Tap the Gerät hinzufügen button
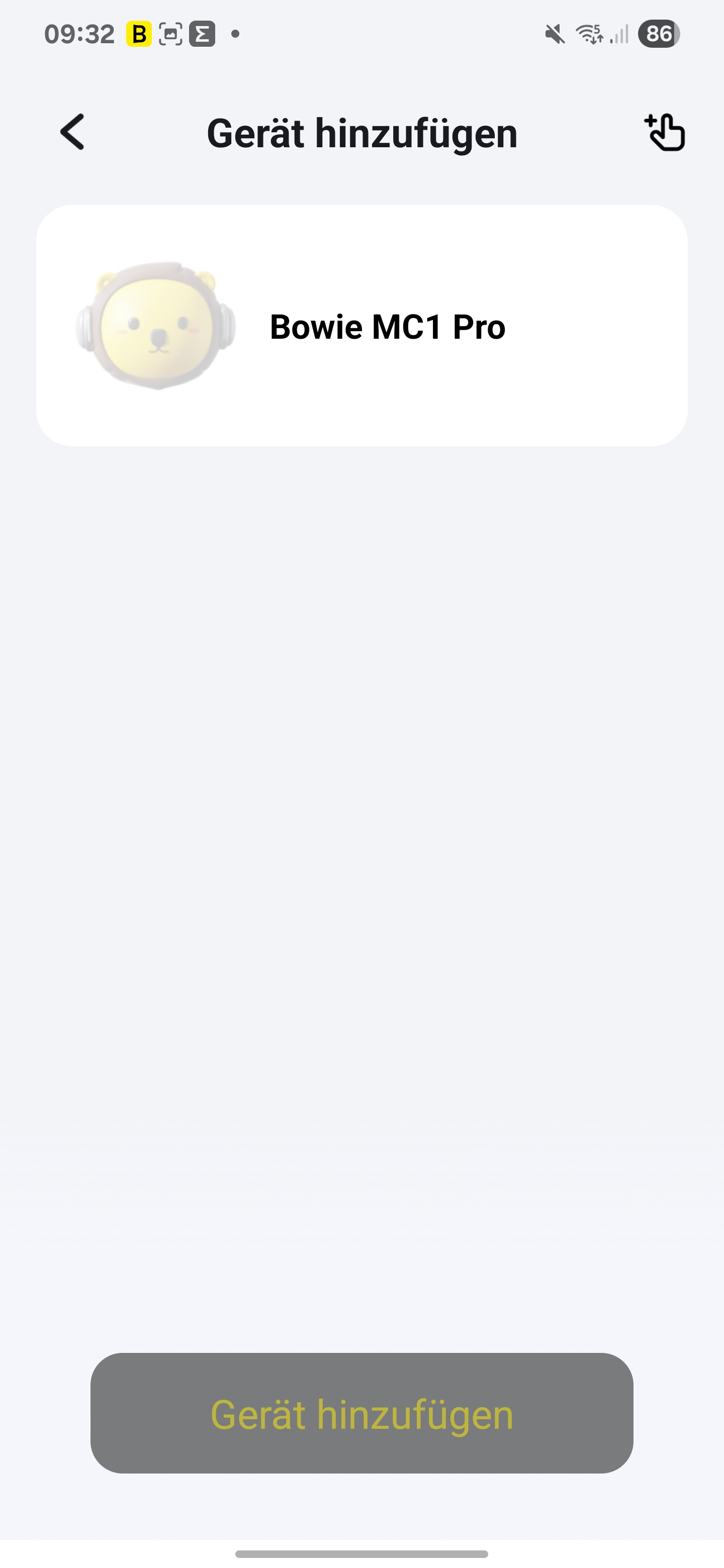This screenshot has width=724, height=1568. 361,1413
